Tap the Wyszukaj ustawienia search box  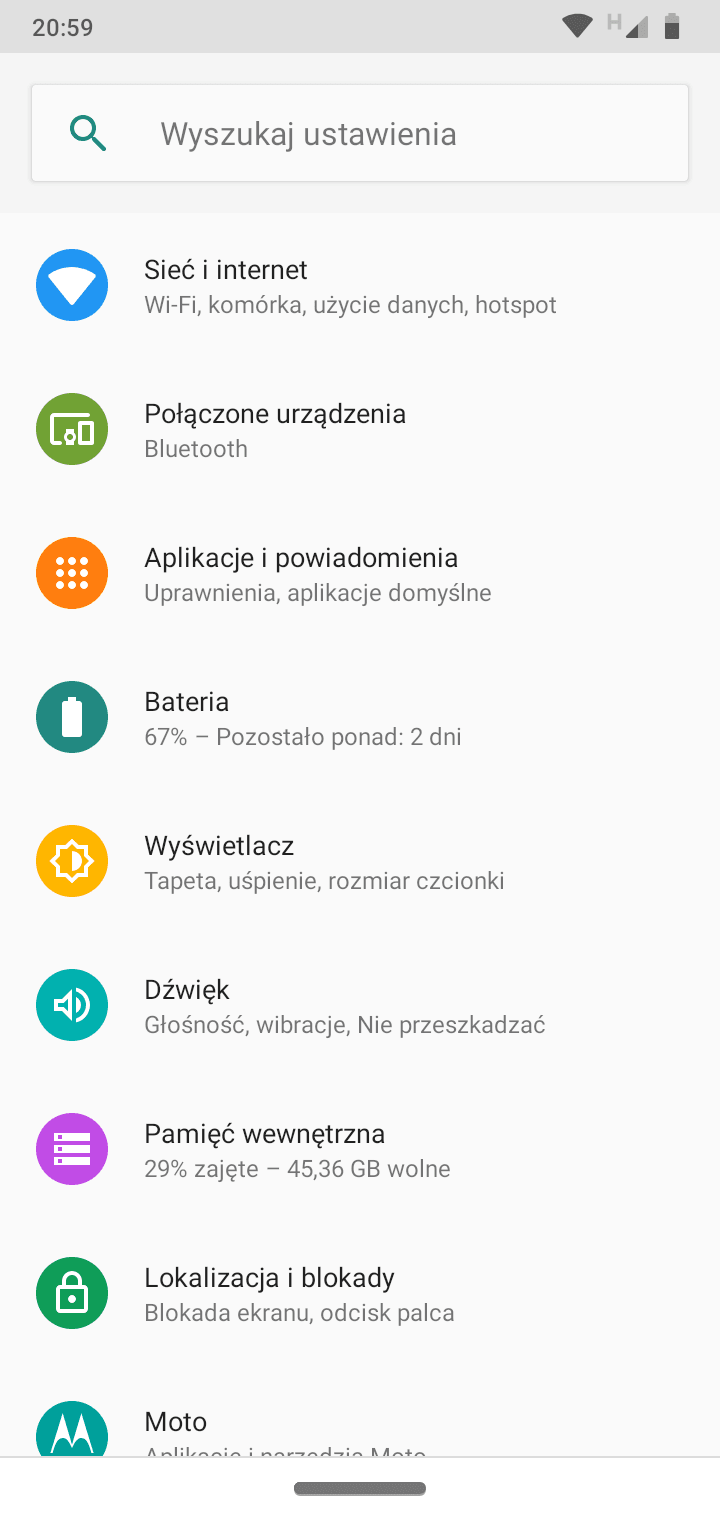coord(360,133)
